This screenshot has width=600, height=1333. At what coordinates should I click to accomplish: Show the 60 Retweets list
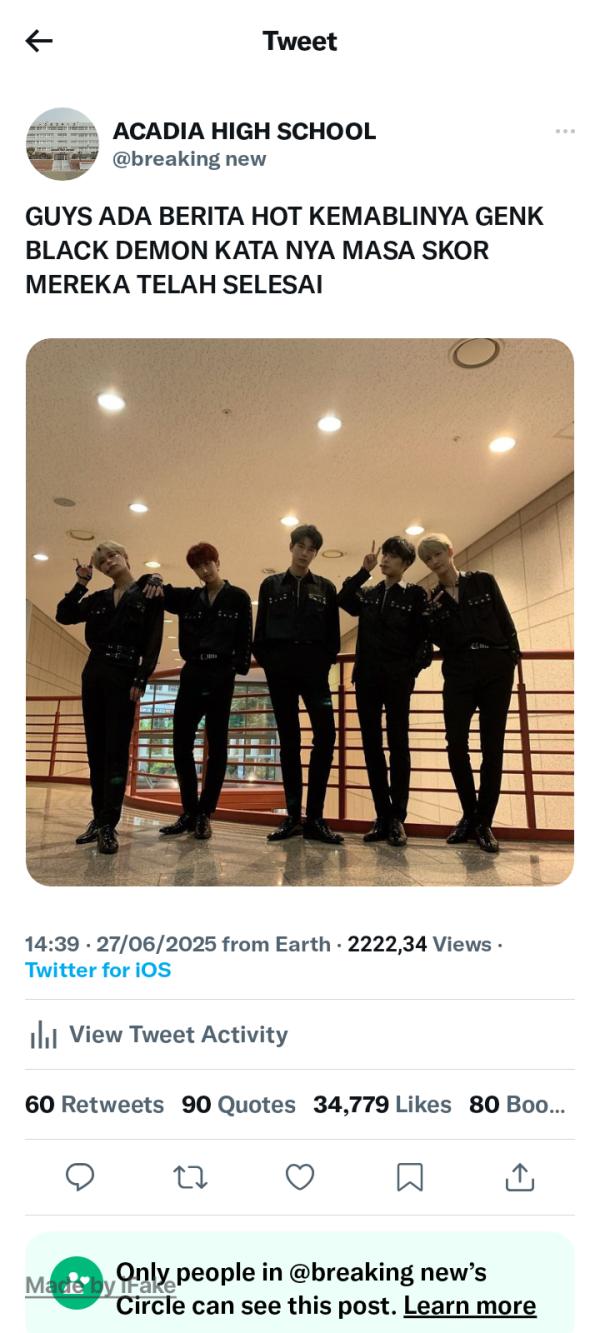point(94,1105)
